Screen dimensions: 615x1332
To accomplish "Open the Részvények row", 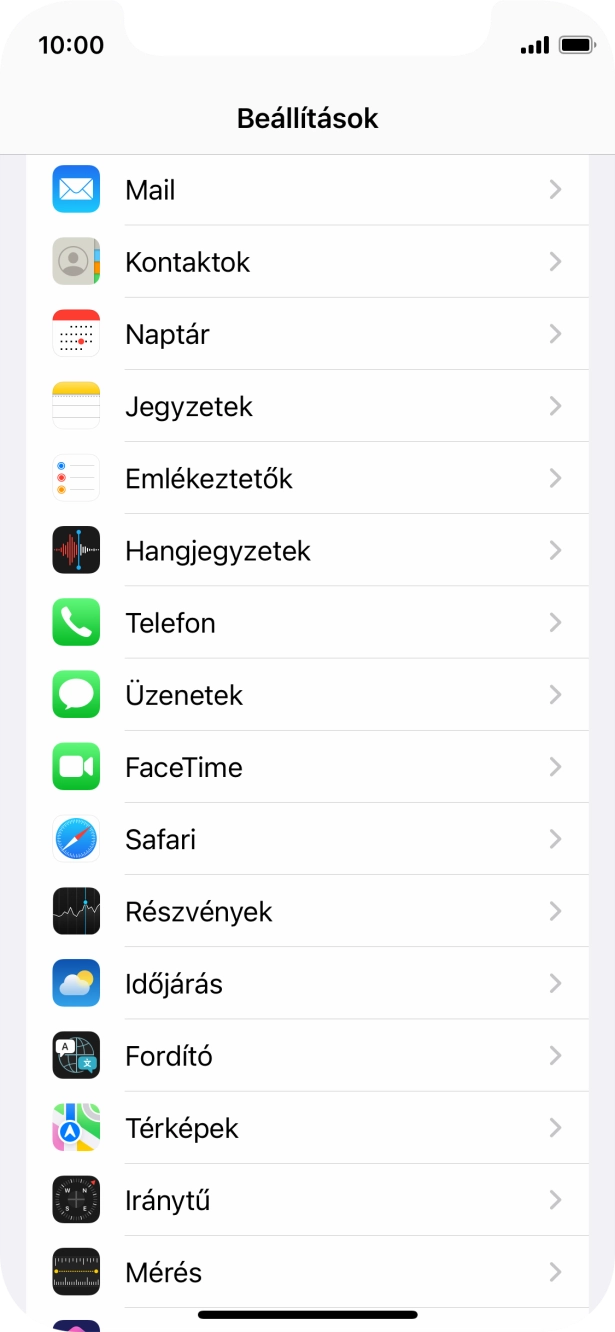I will (306, 911).
